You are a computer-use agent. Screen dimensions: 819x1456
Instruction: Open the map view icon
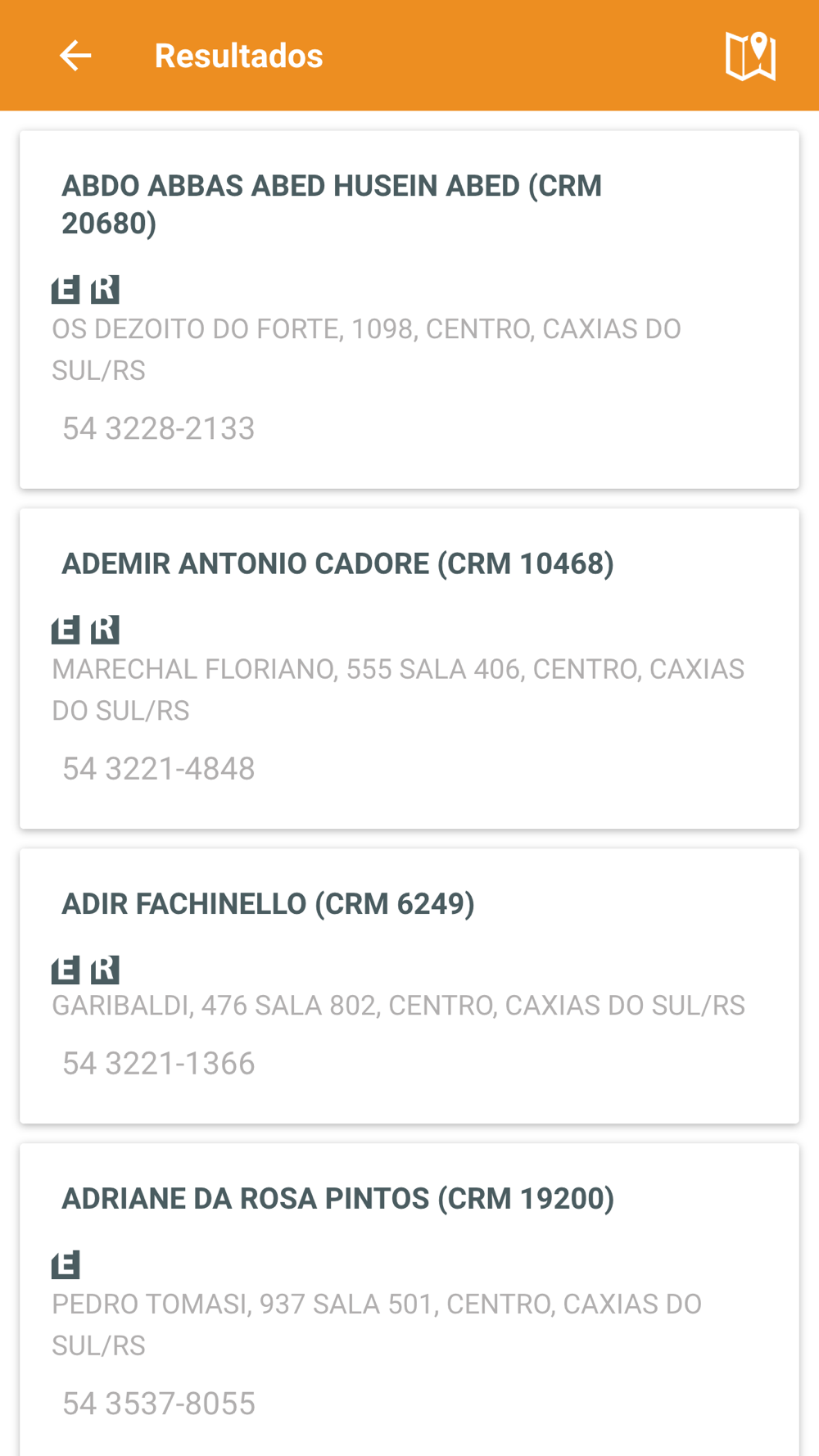coord(750,56)
